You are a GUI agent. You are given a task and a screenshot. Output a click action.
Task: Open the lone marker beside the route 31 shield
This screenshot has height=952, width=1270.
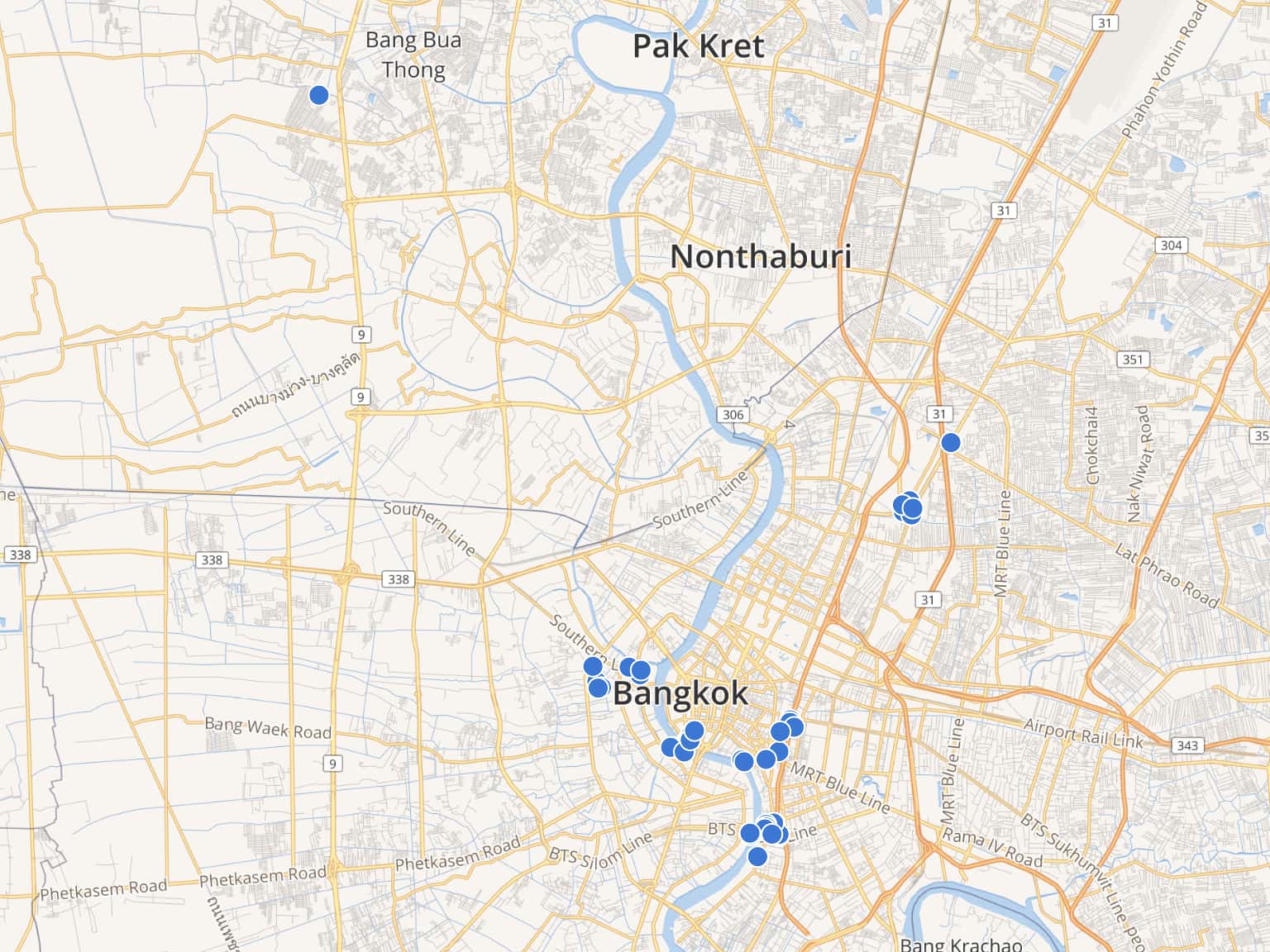[x=951, y=442]
